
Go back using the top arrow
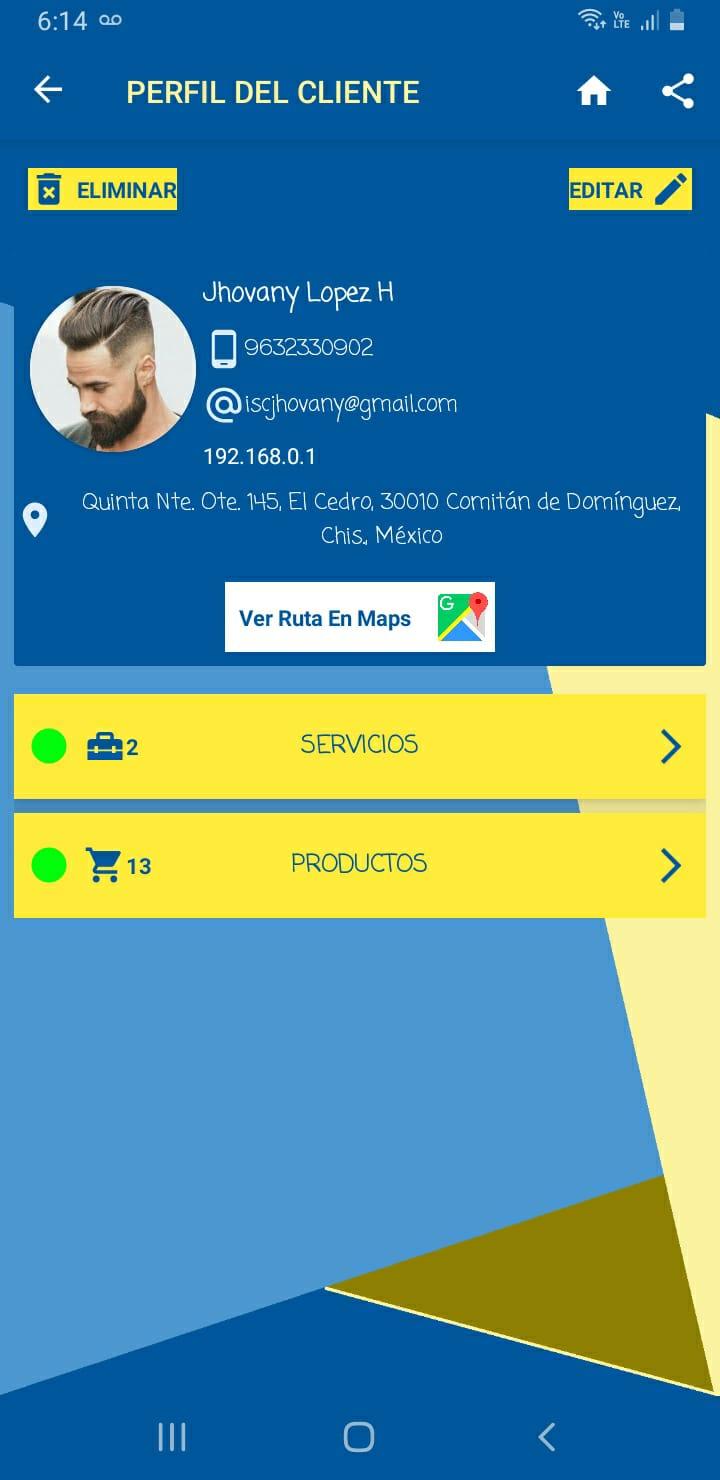48,91
